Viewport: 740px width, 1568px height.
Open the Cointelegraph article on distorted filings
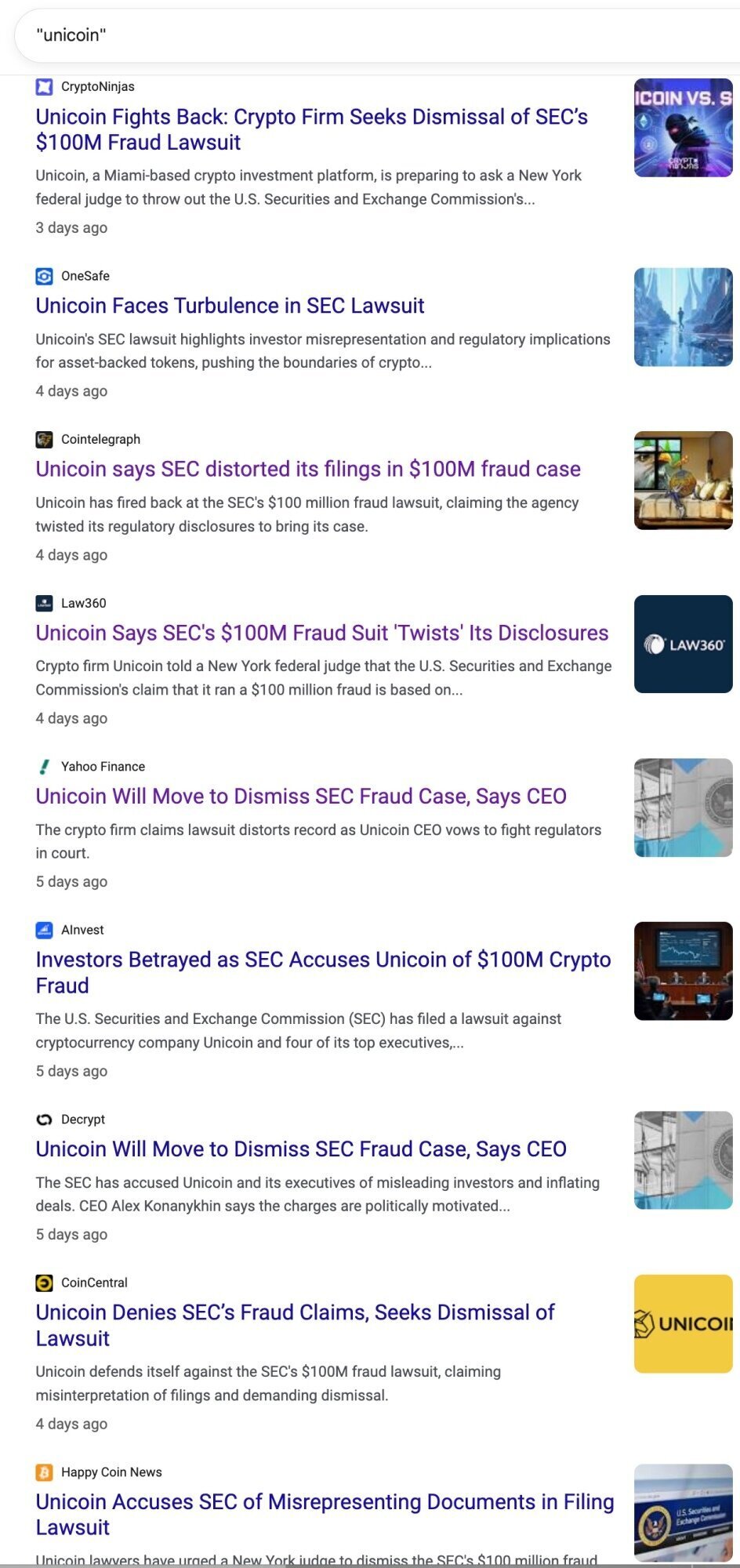click(308, 469)
